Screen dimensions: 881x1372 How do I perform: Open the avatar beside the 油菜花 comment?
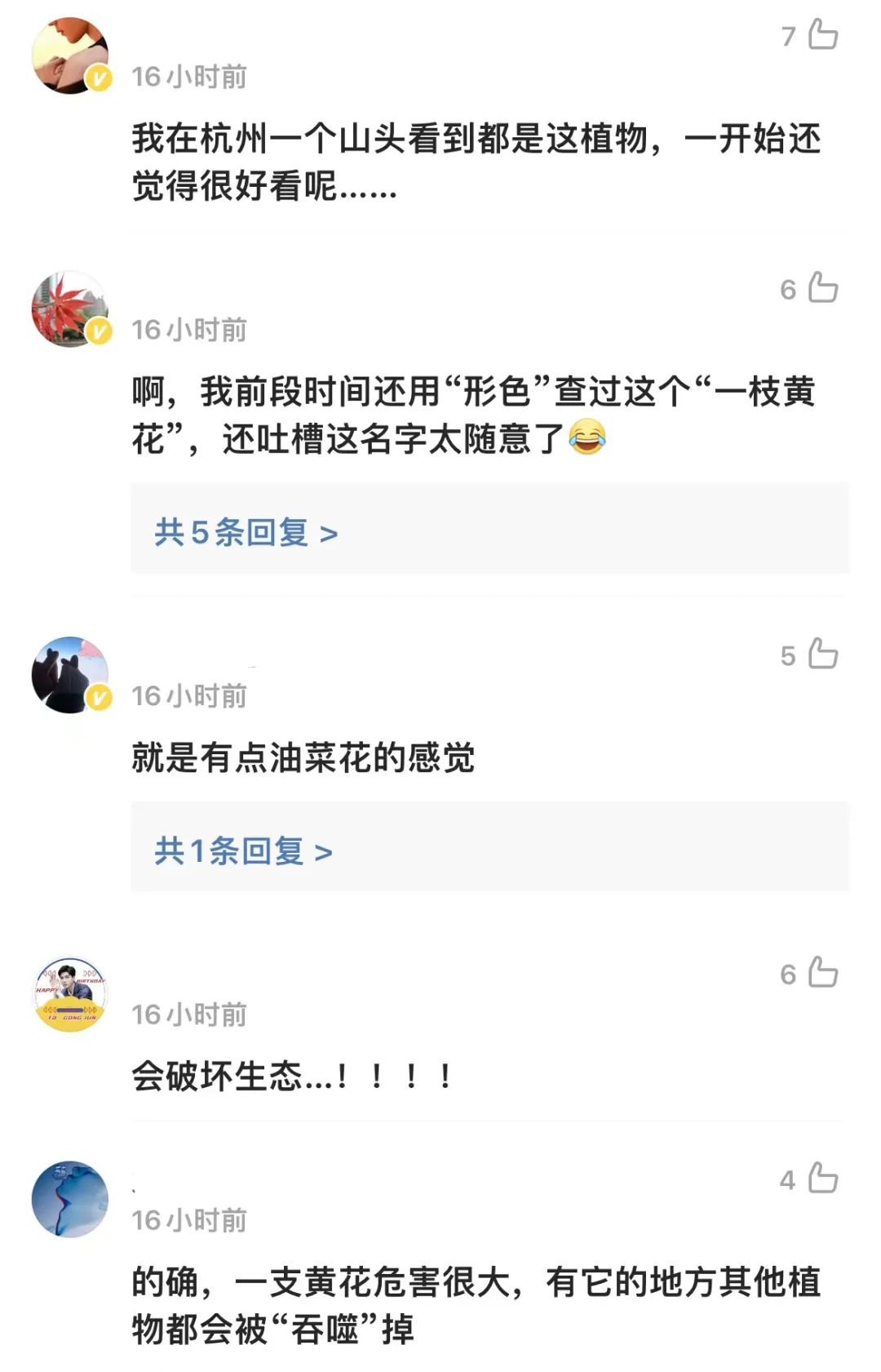coord(70,675)
